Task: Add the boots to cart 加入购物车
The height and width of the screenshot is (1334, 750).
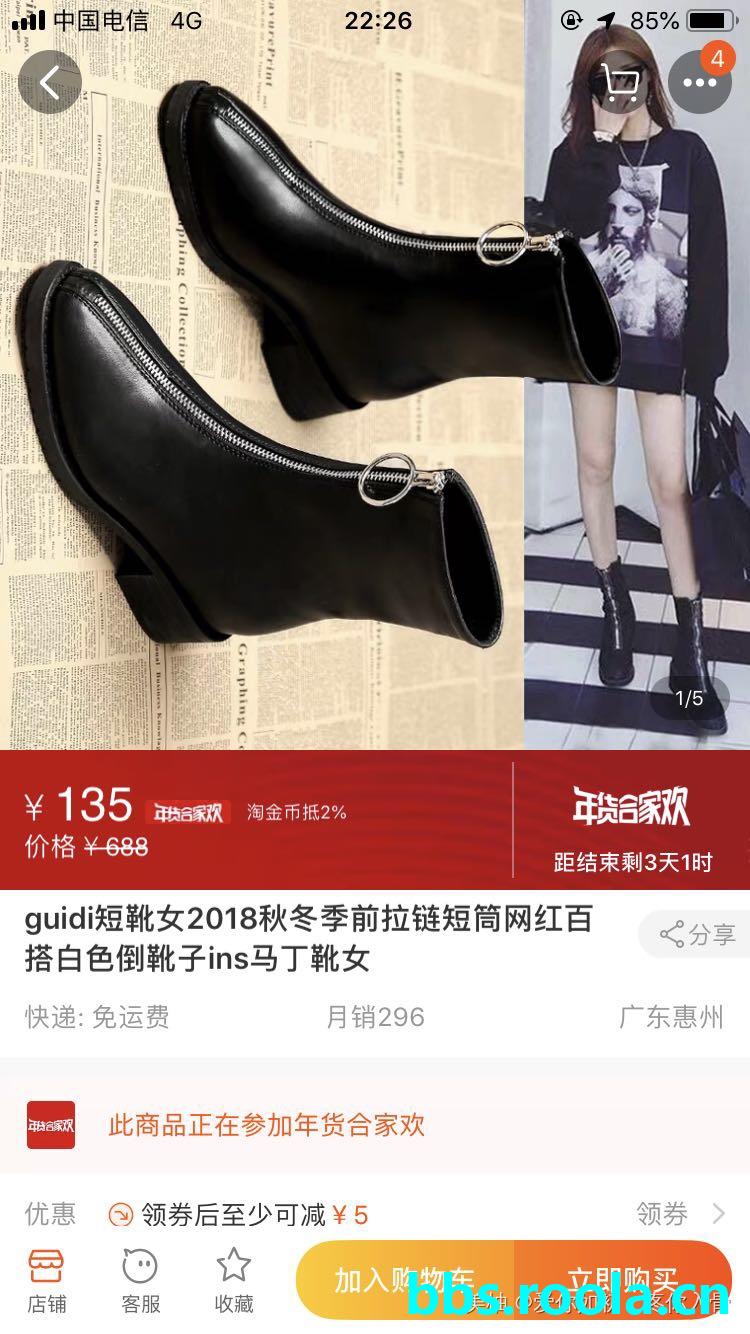Action: tap(405, 1281)
